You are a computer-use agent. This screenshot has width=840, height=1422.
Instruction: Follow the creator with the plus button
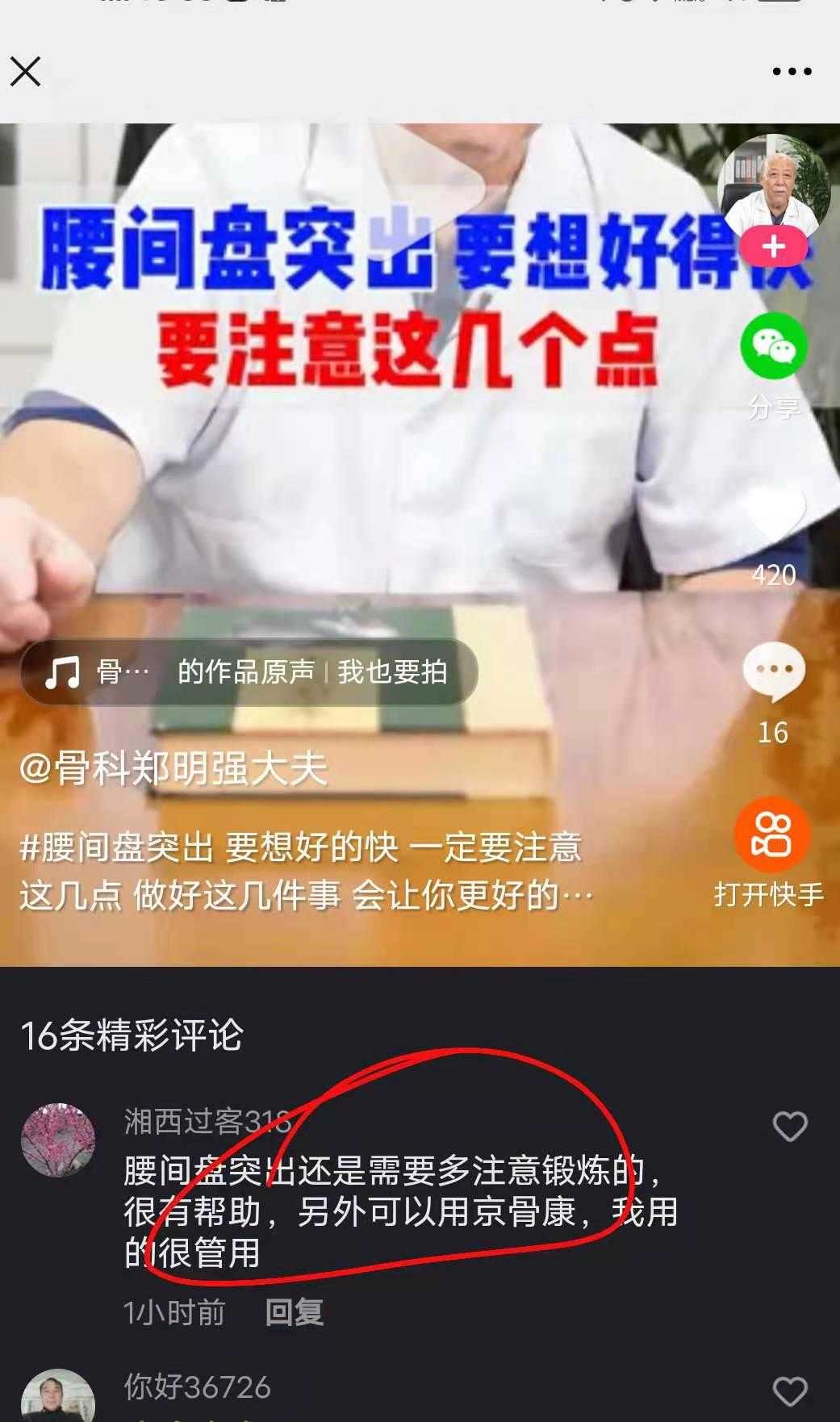coord(773,246)
